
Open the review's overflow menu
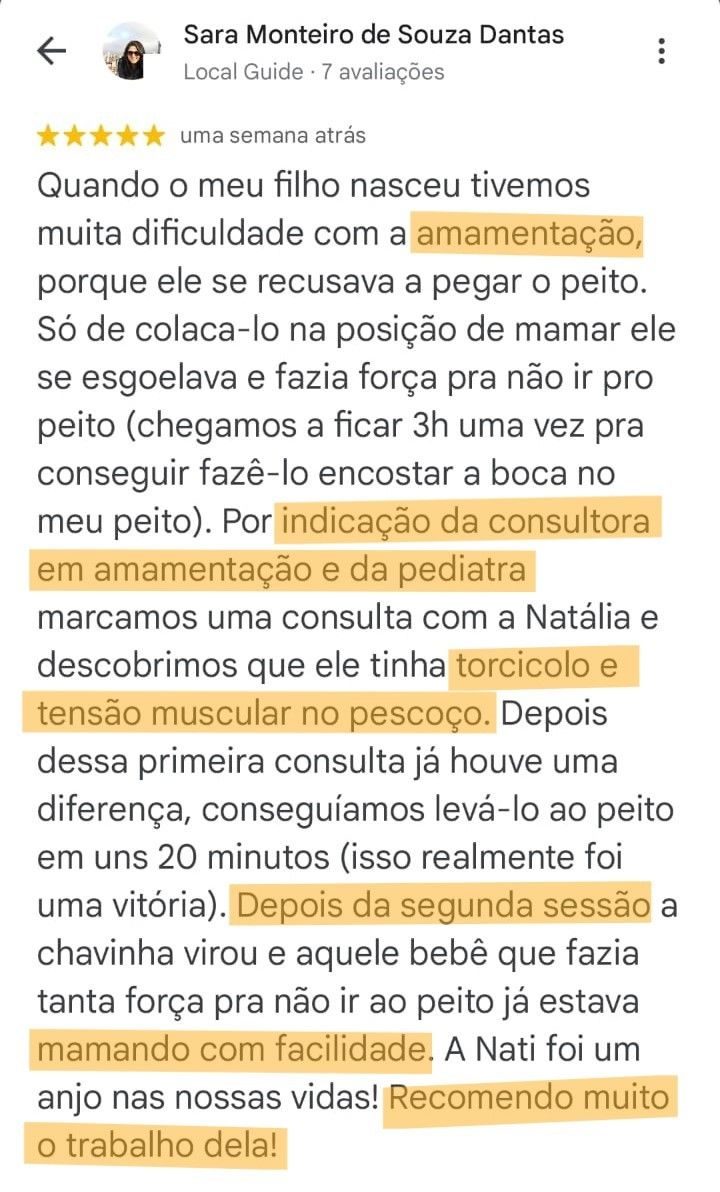[x=662, y=51]
